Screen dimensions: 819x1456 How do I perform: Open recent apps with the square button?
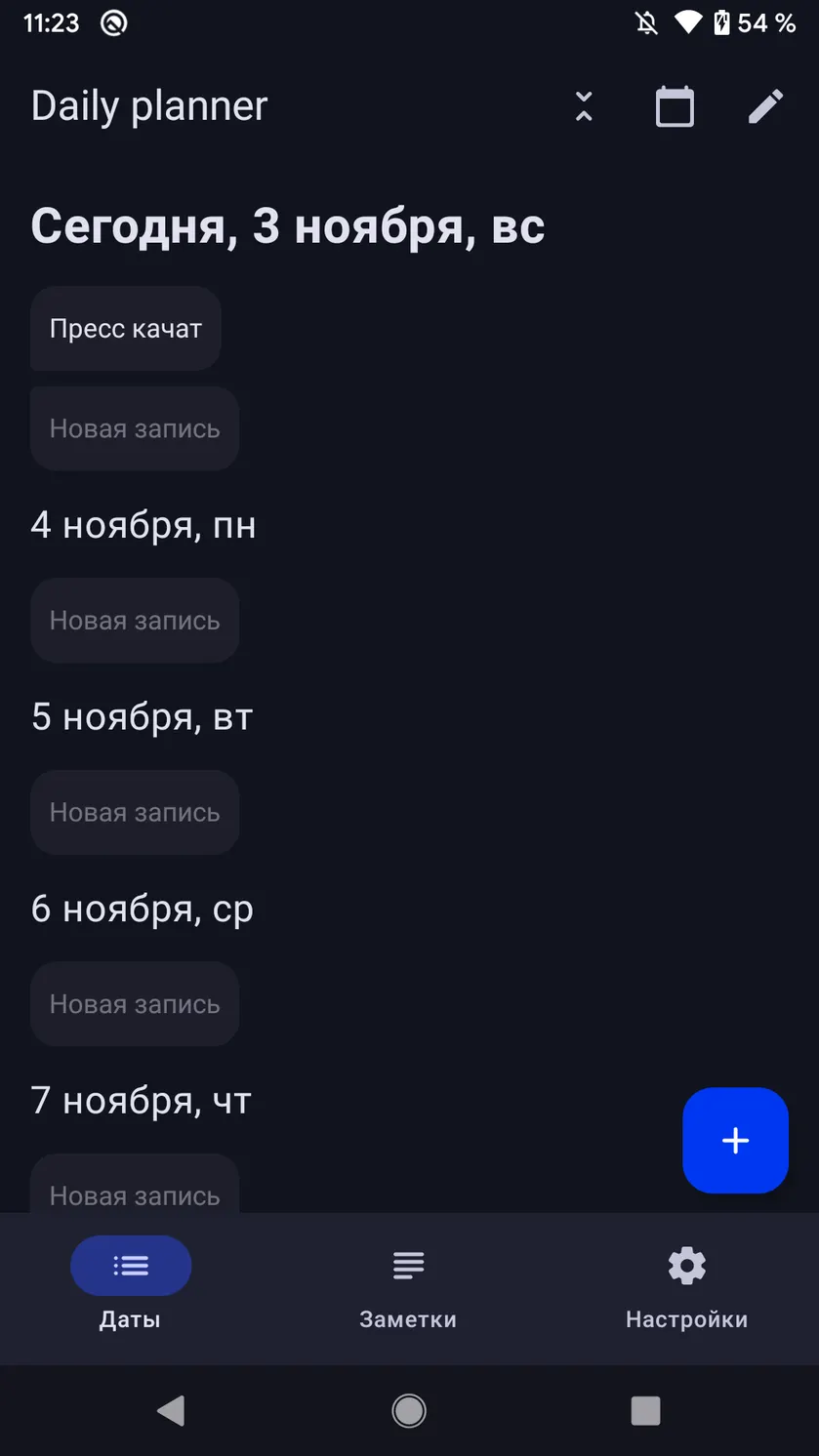645,1410
